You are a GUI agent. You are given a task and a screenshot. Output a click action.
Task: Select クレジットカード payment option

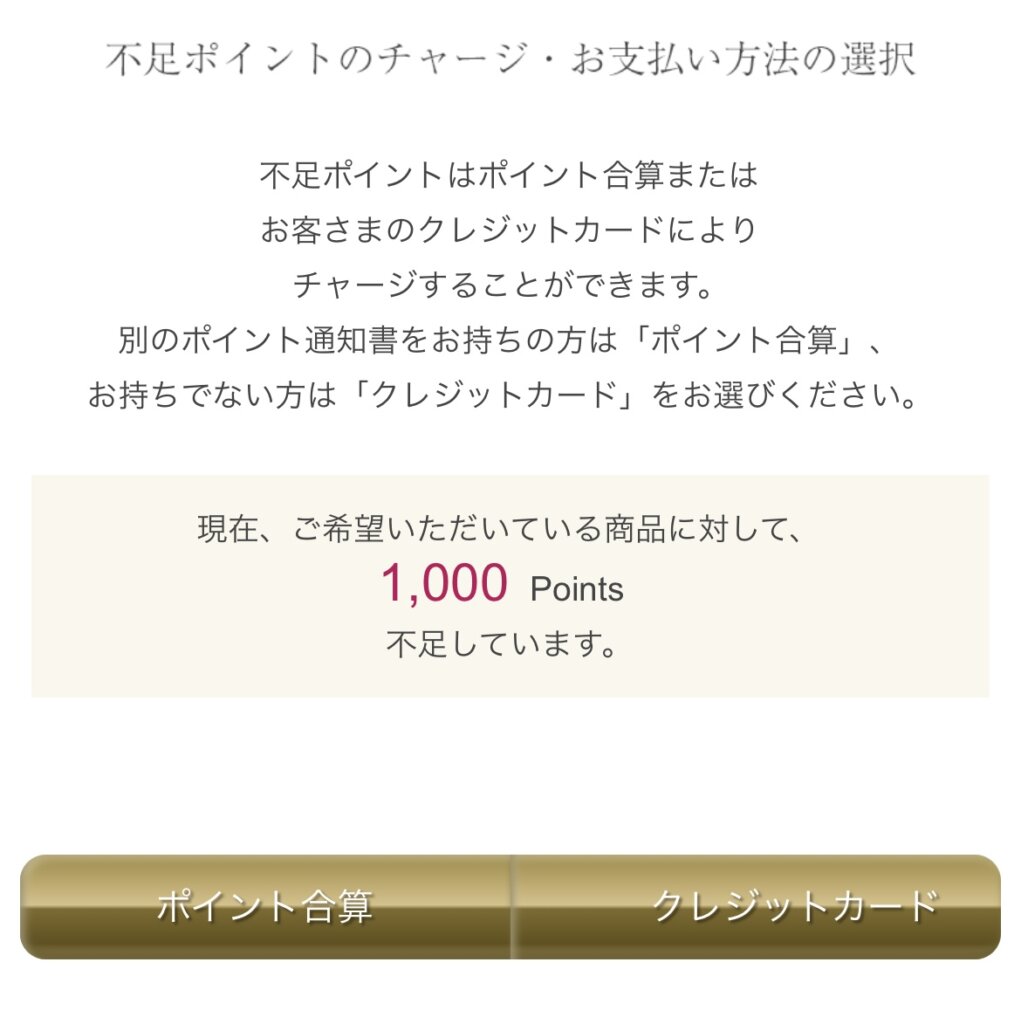tap(757, 907)
